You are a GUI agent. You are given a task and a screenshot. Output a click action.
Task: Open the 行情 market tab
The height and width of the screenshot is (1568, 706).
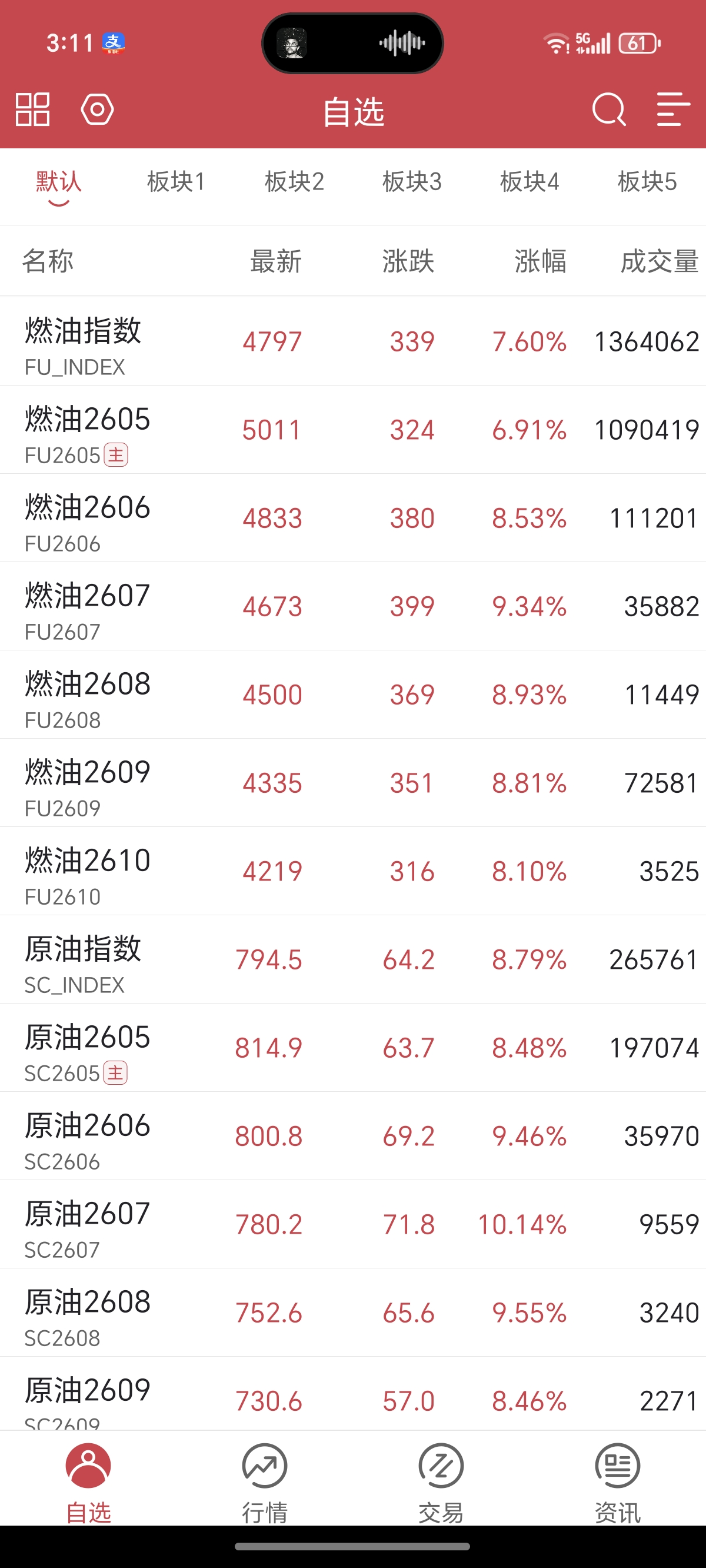pos(265,1481)
